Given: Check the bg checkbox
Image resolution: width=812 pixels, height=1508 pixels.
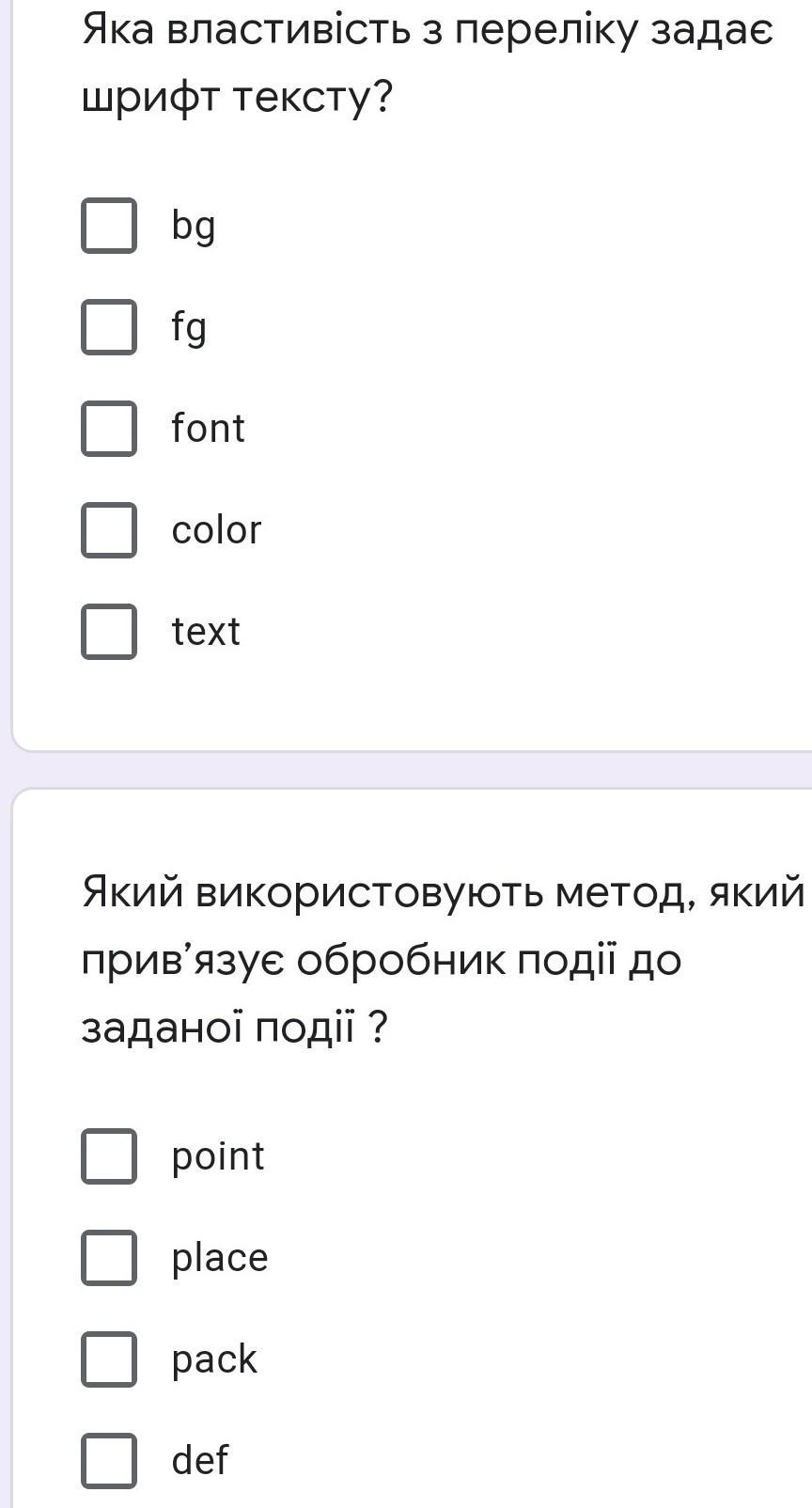Looking at the screenshot, I should tap(109, 226).
